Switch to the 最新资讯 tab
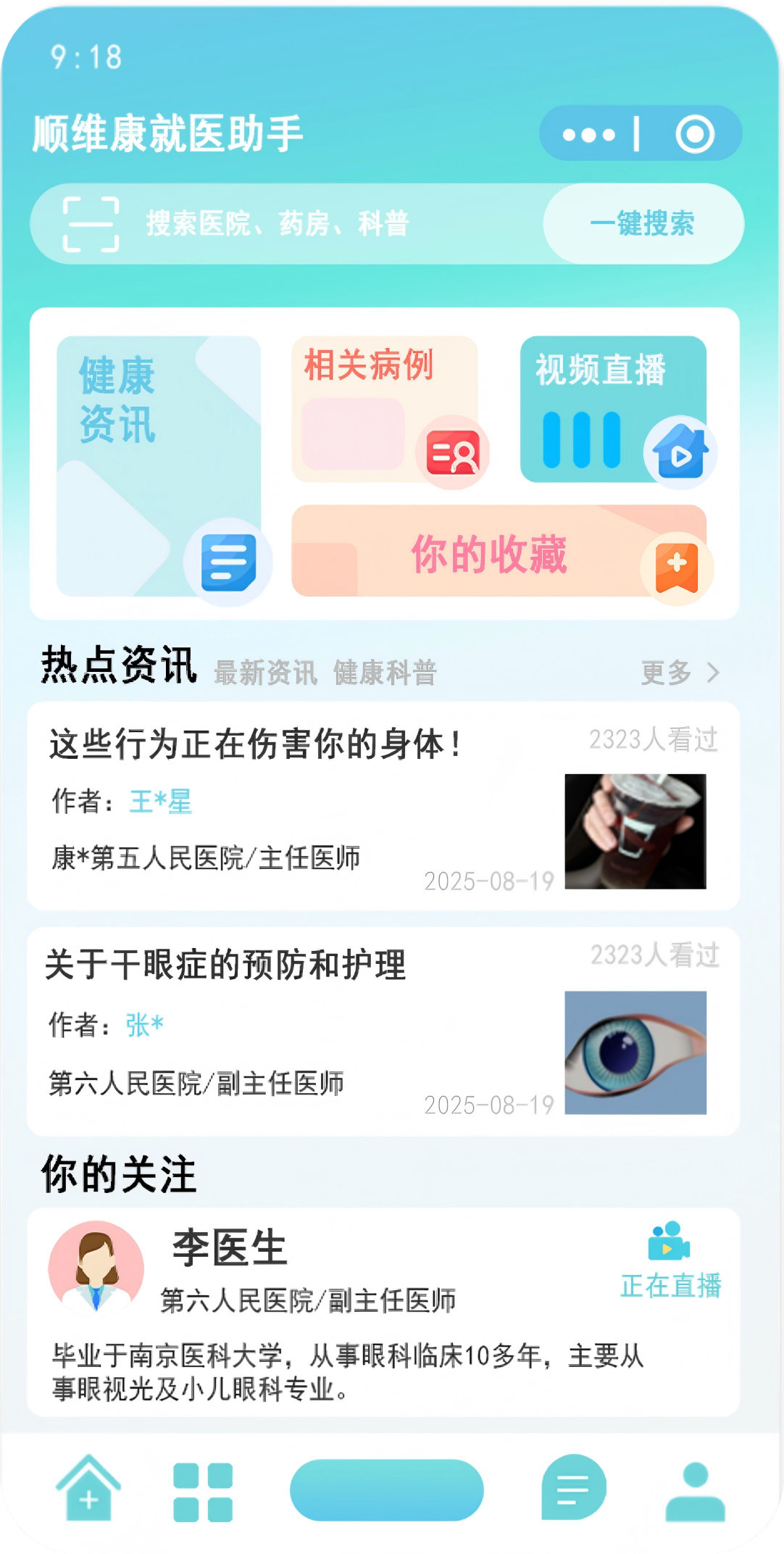 (x=265, y=673)
